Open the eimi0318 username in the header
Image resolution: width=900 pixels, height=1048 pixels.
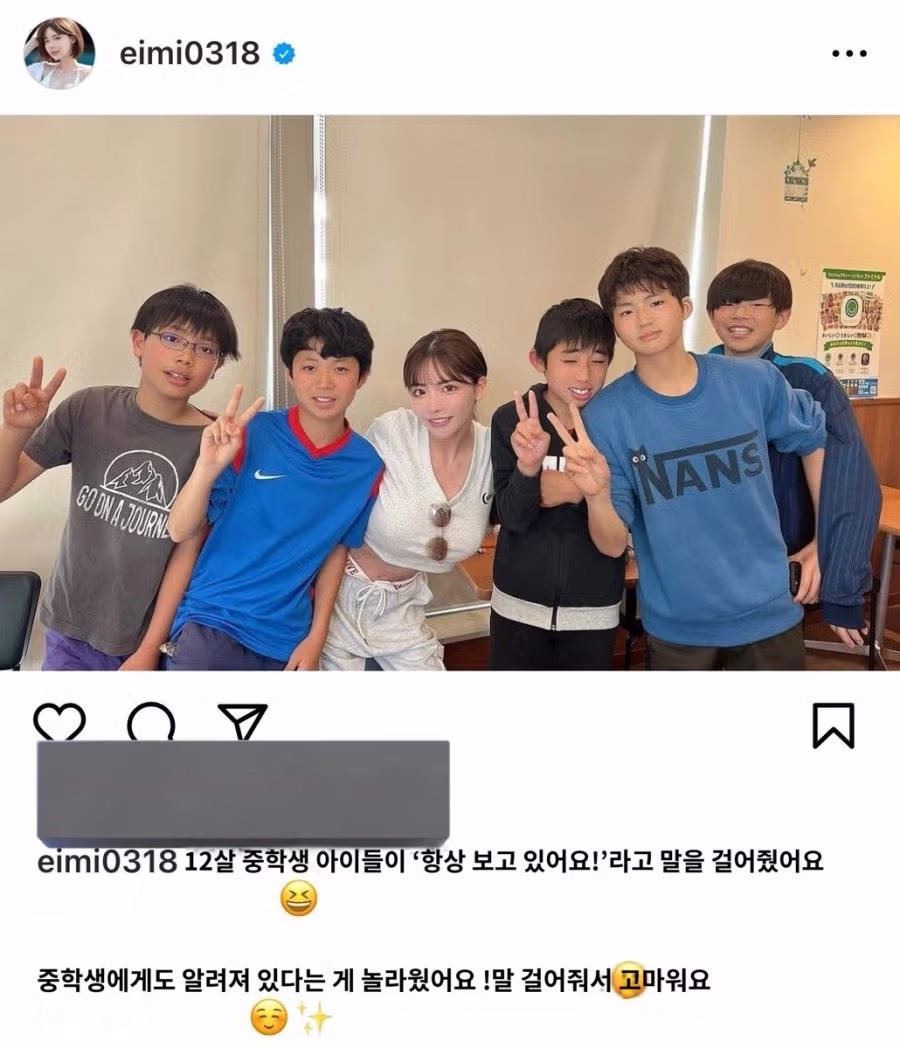tap(190, 53)
